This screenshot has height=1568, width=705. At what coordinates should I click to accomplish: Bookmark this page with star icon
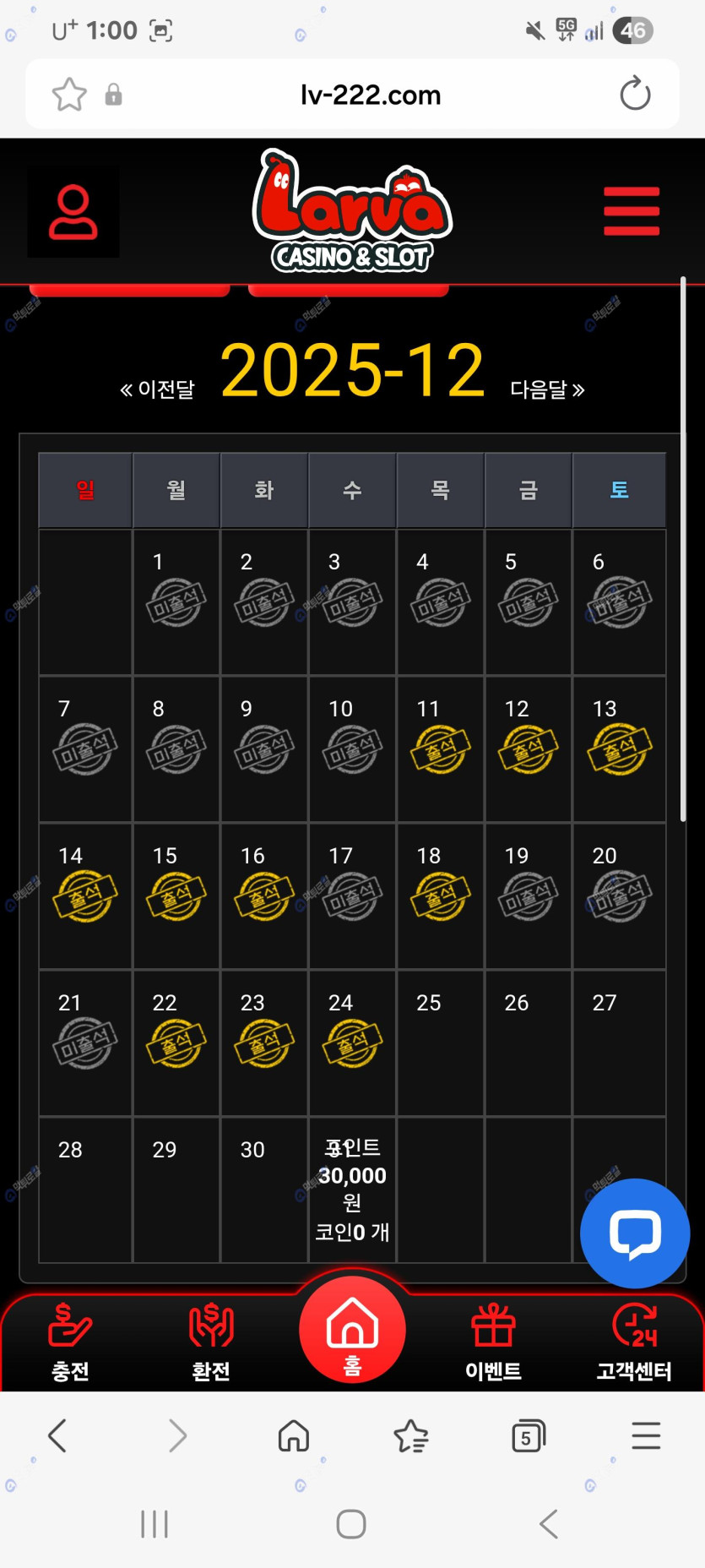pyautogui.click(x=69, y=94)
